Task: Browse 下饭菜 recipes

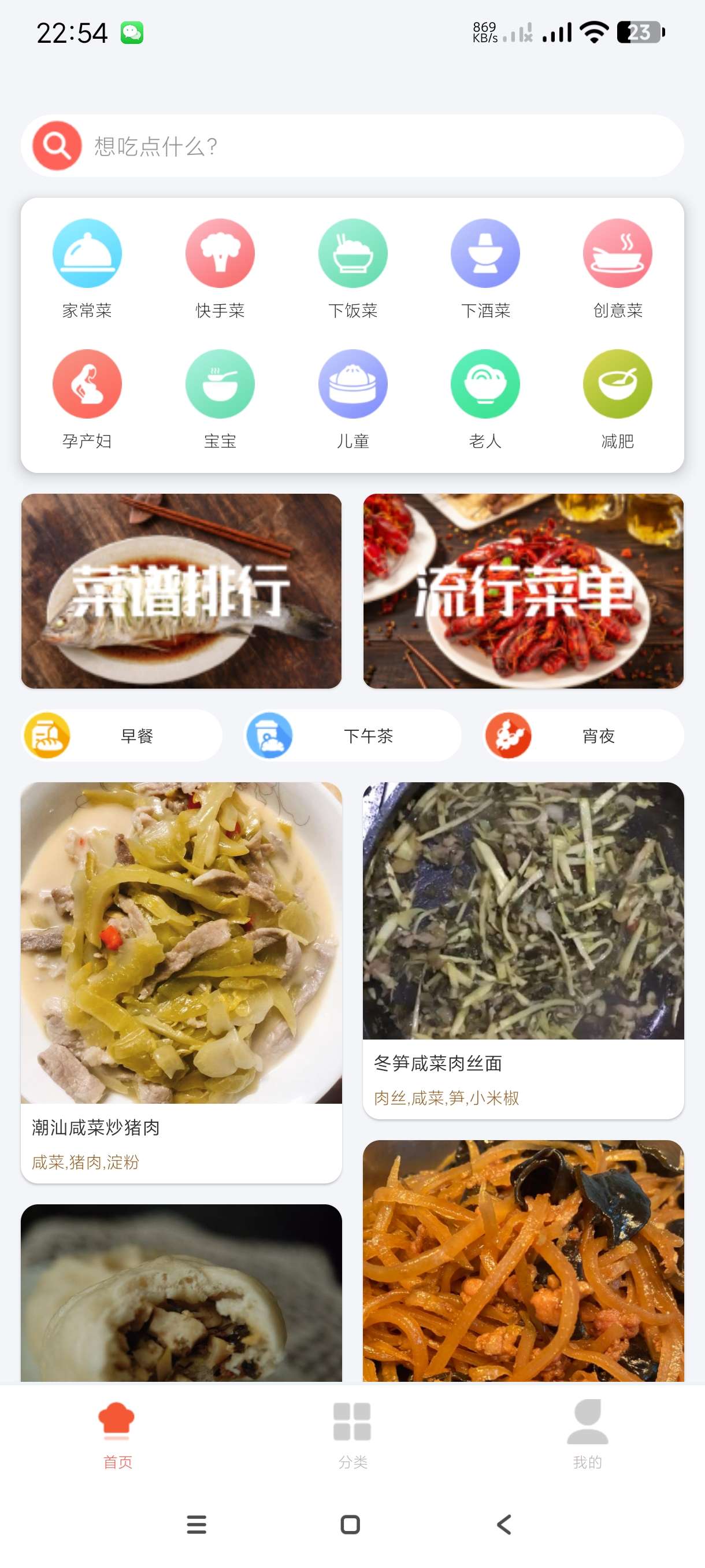Action: tap(353, 267)
